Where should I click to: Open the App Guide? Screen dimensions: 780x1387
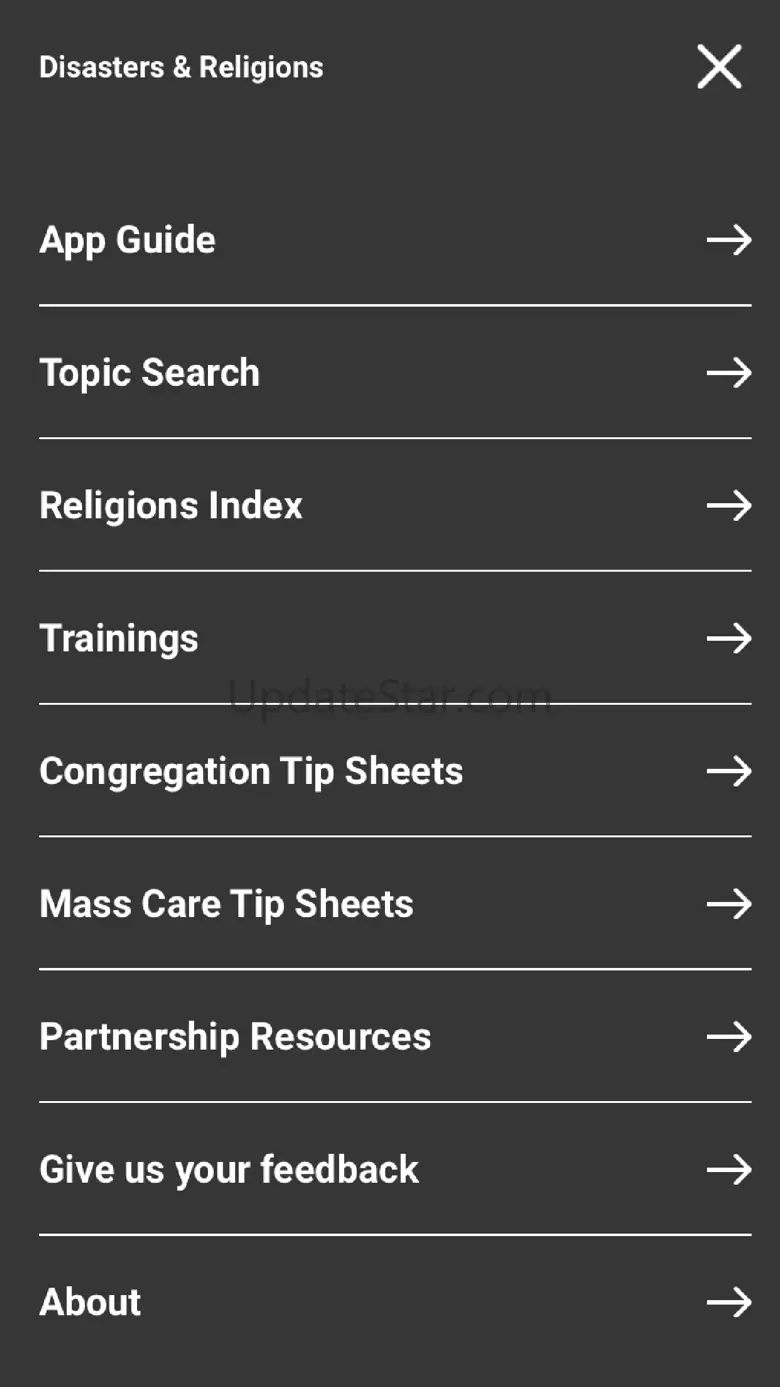[394, 240]
